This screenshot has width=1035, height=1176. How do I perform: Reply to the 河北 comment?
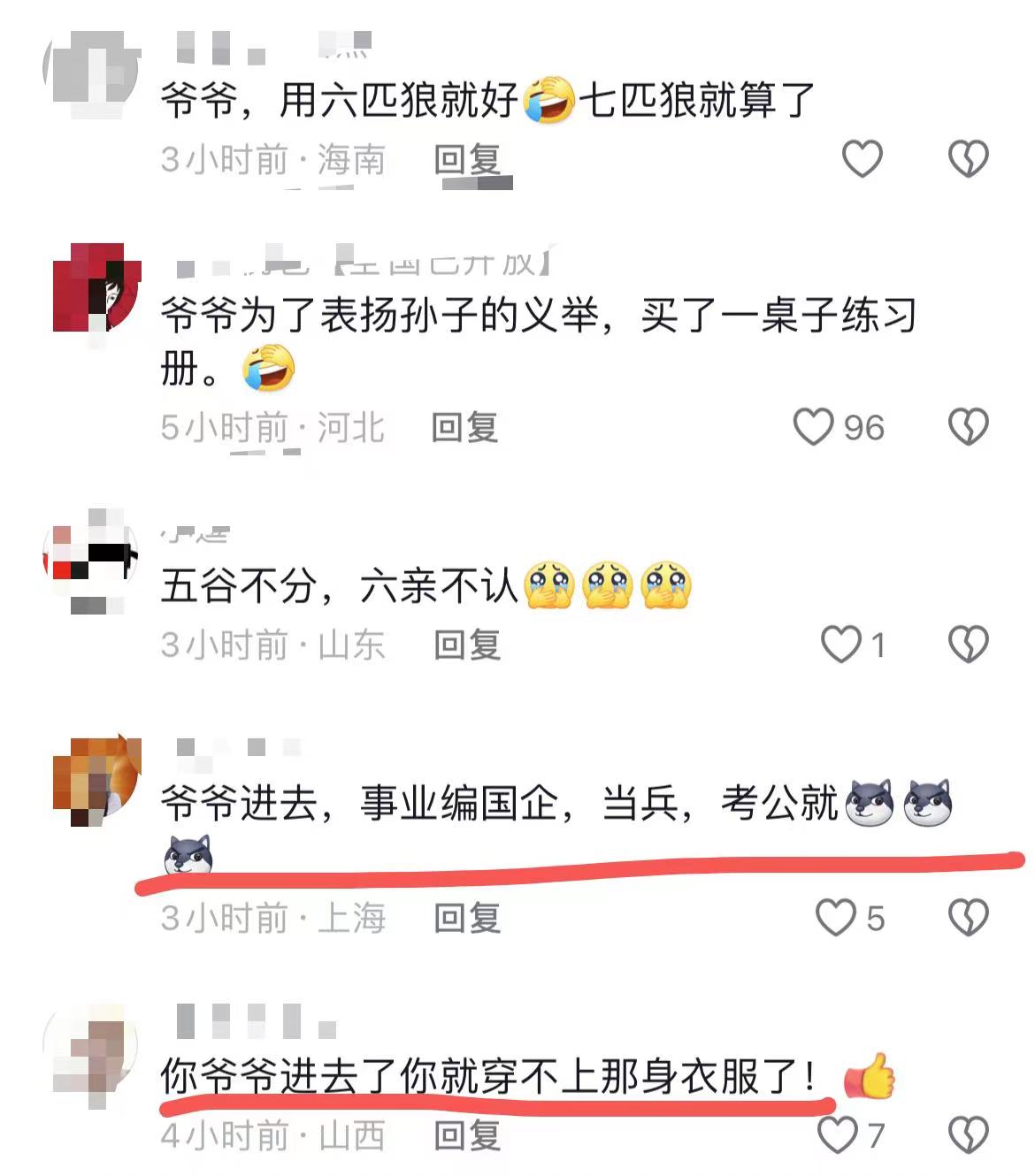[x=465, y=427]
